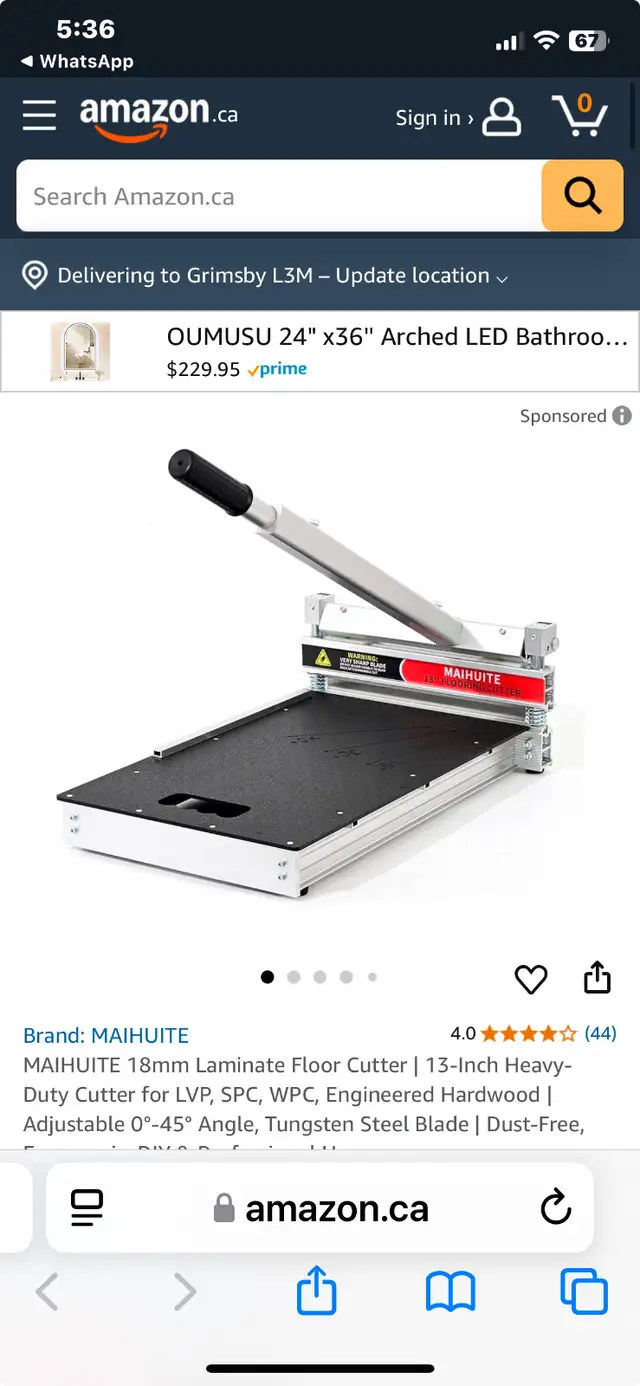This screenshot has height=1386, width=640.
Task: Return to WhatsApp via back link
Action: tap(77, 61)
